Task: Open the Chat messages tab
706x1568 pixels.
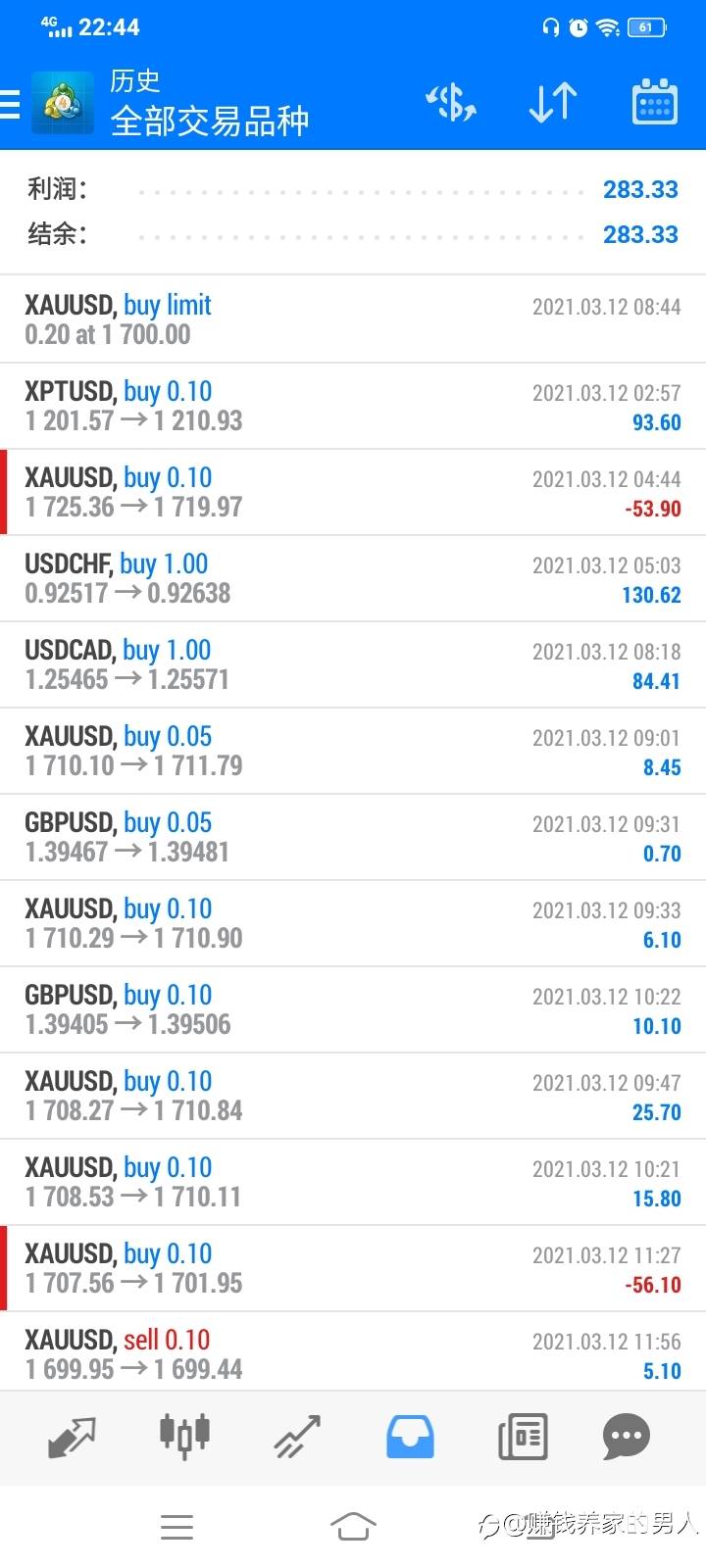Action: coord(627,1437)
